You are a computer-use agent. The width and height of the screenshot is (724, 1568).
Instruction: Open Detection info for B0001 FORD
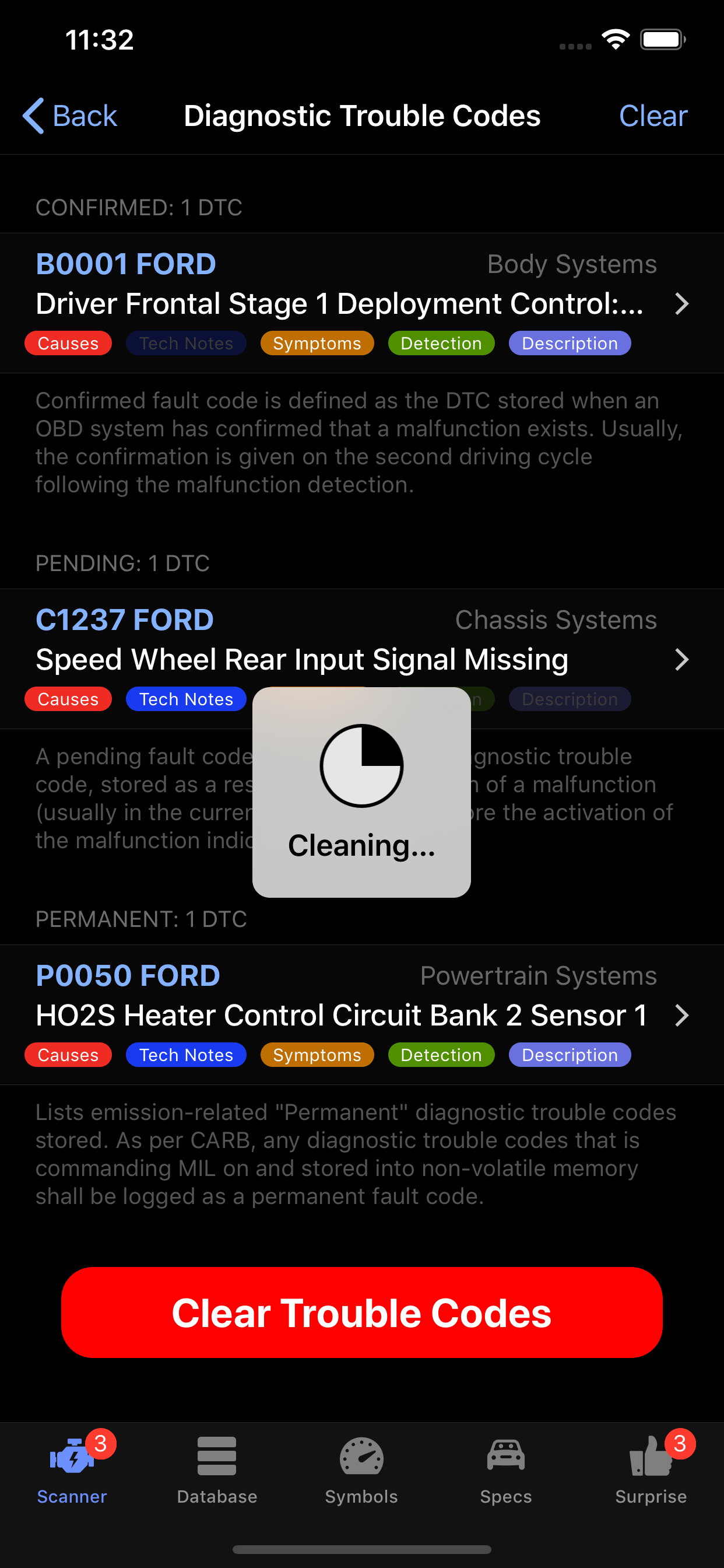click(441, 344)
